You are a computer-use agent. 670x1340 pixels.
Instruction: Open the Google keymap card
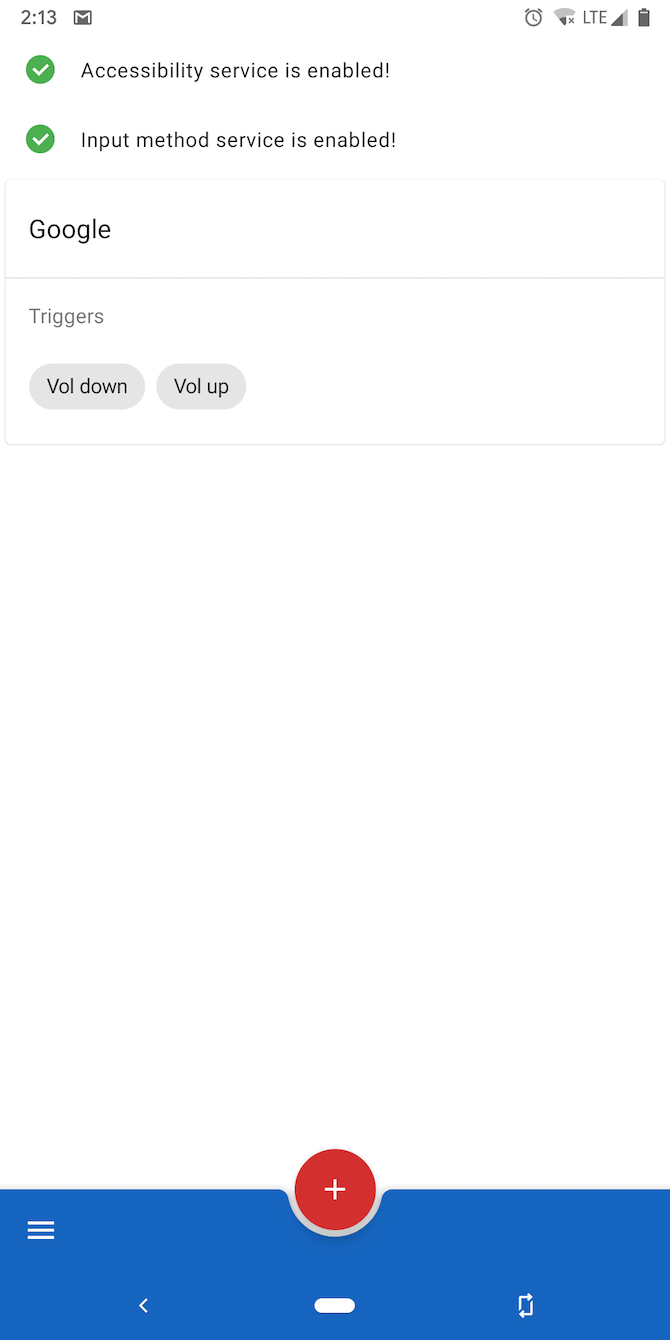pos(335,230)
